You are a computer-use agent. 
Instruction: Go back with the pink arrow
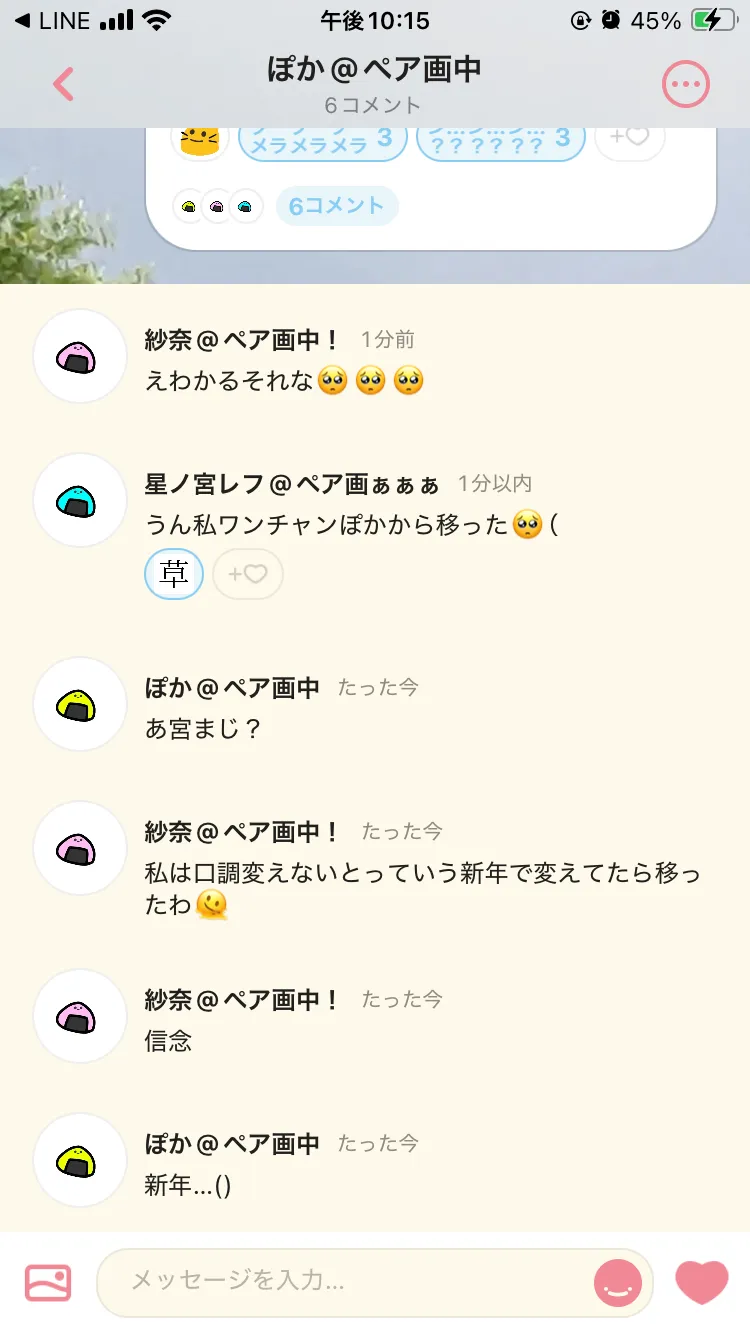pyautogui.click(x=63, y=84)
